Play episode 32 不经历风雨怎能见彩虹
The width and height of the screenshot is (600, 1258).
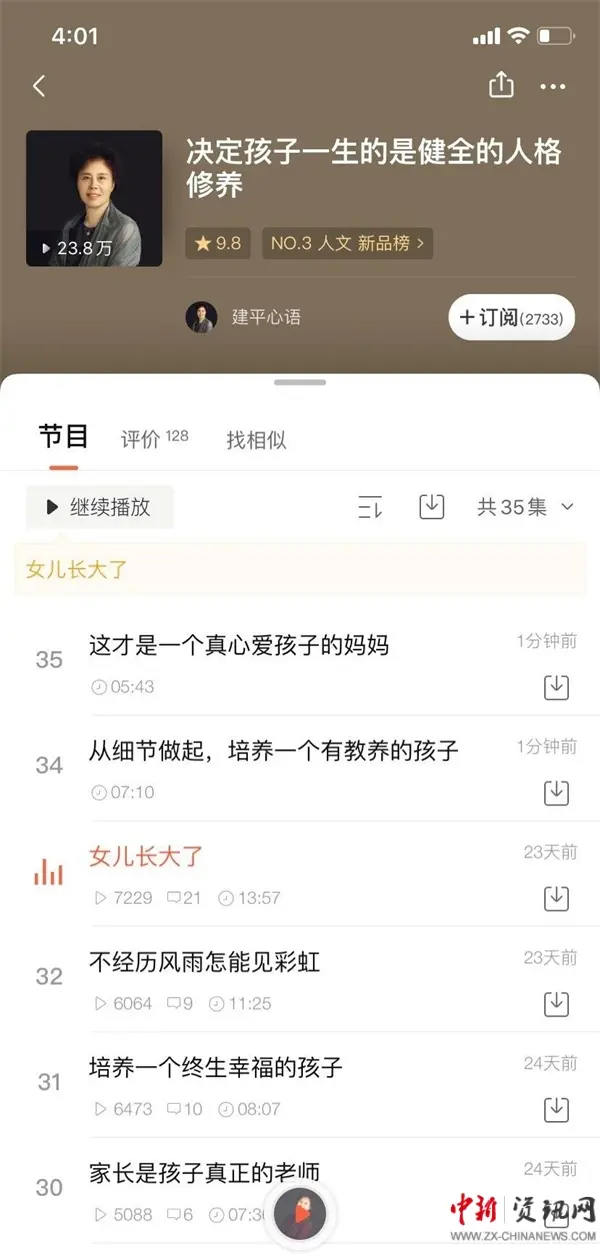(205, 962)
